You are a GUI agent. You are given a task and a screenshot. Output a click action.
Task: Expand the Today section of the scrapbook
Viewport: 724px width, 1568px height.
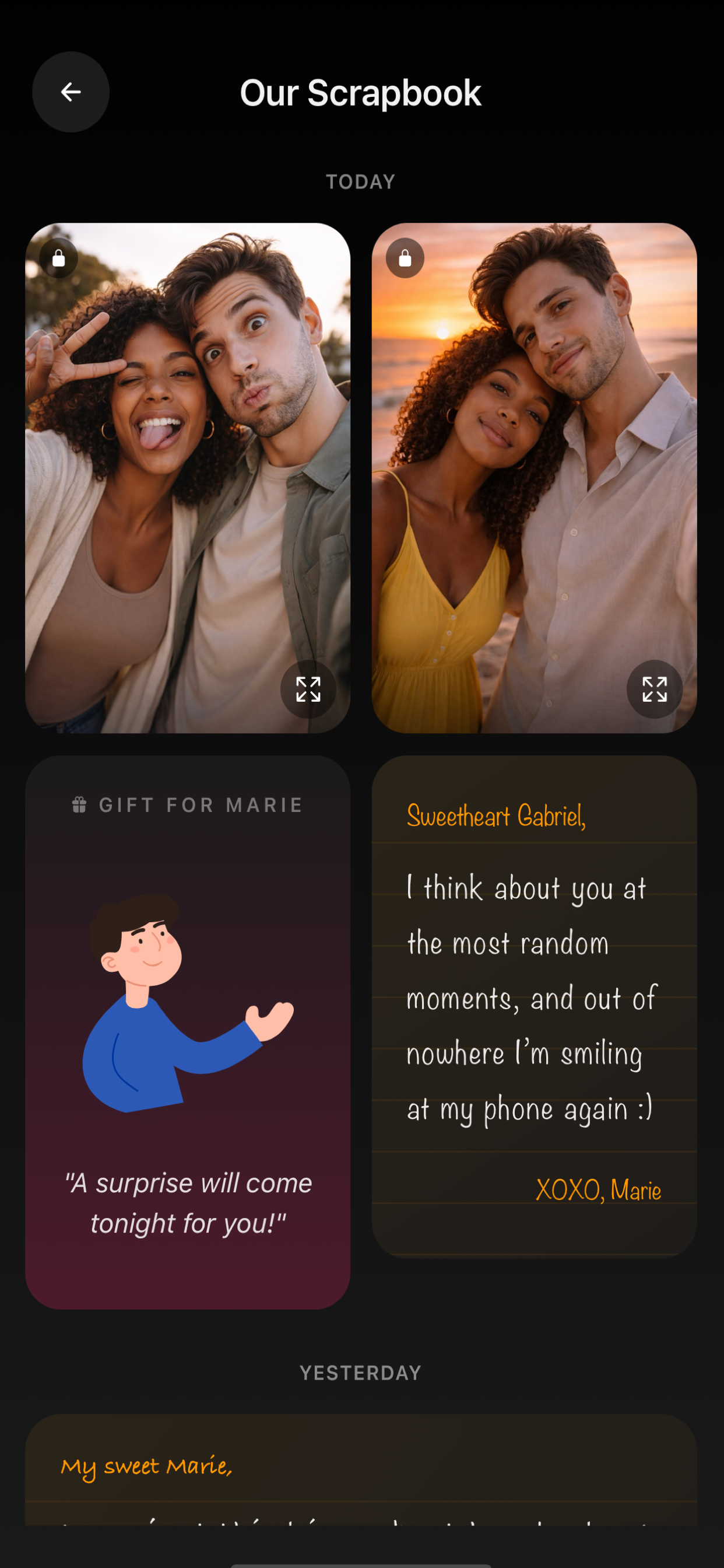tap(360, 181)
